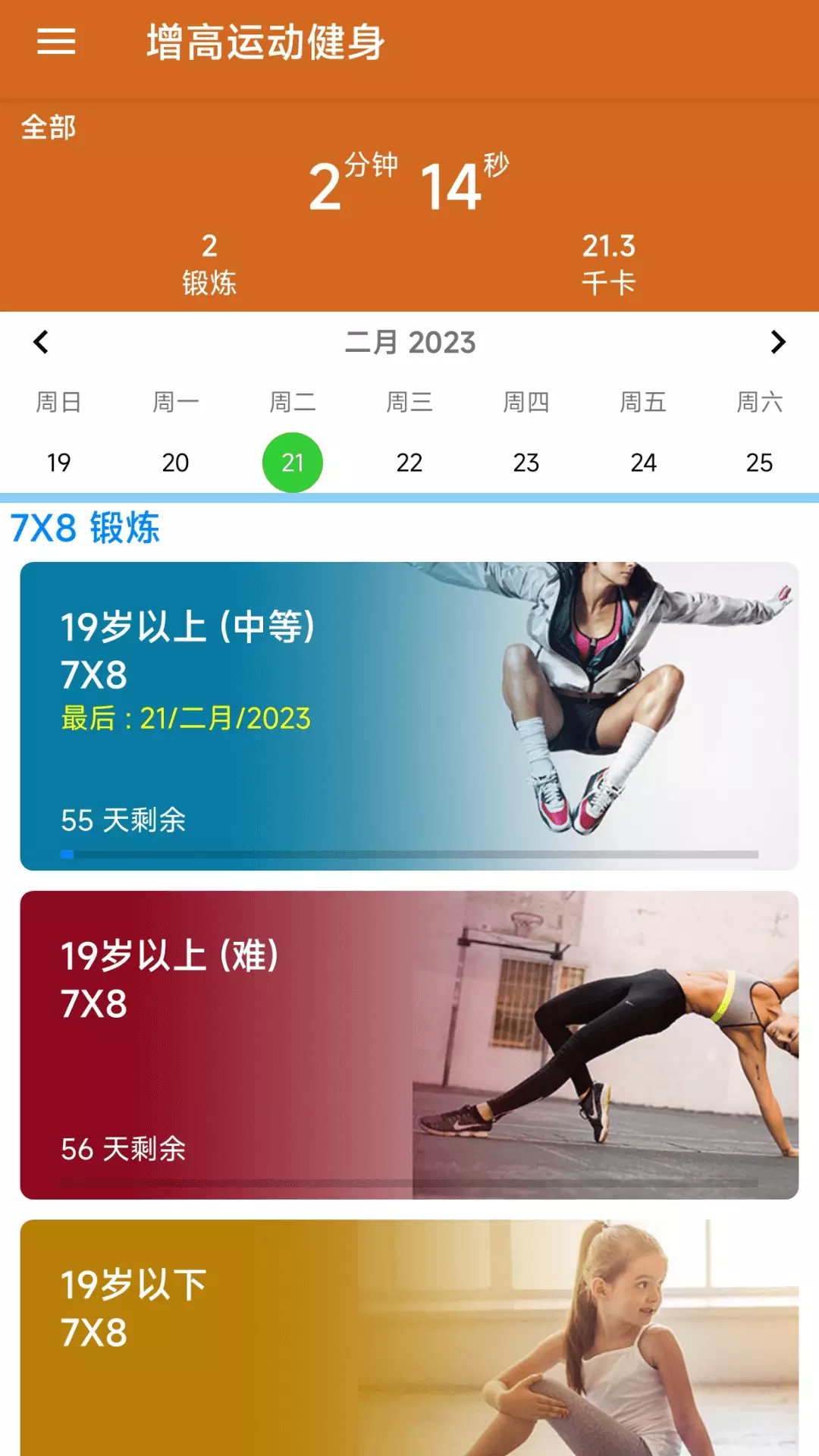Select date 24 on the calendar
Viewport: 819px width, 1456px height.
point(643,463)
